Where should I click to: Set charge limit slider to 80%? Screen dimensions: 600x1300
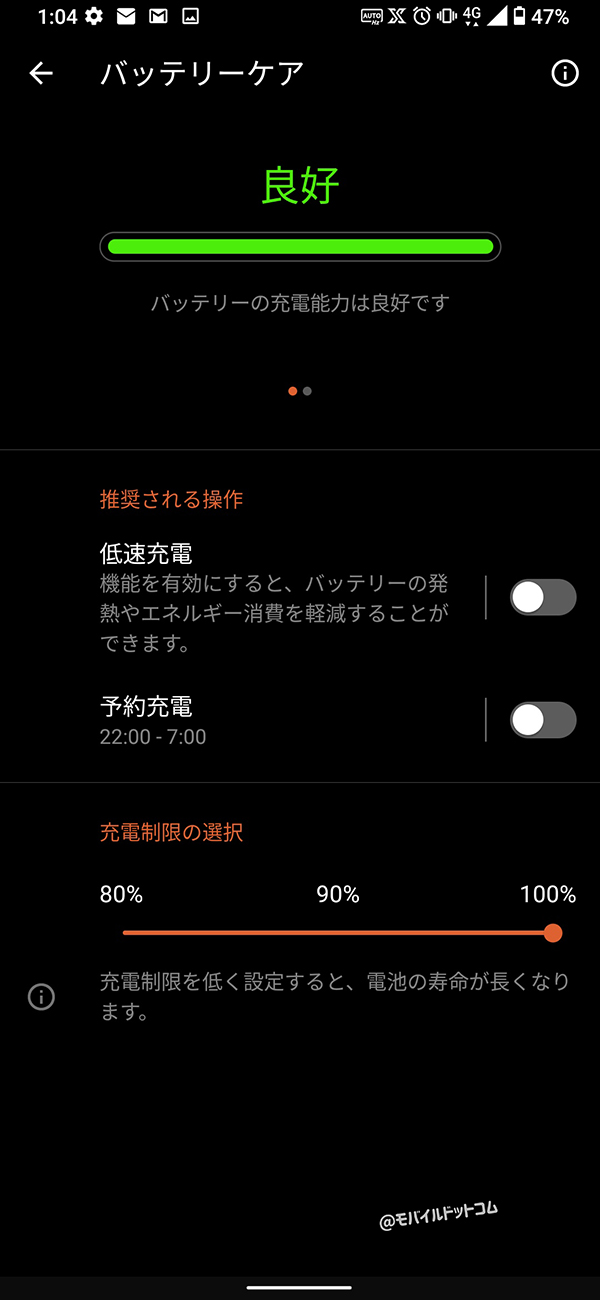124,933
